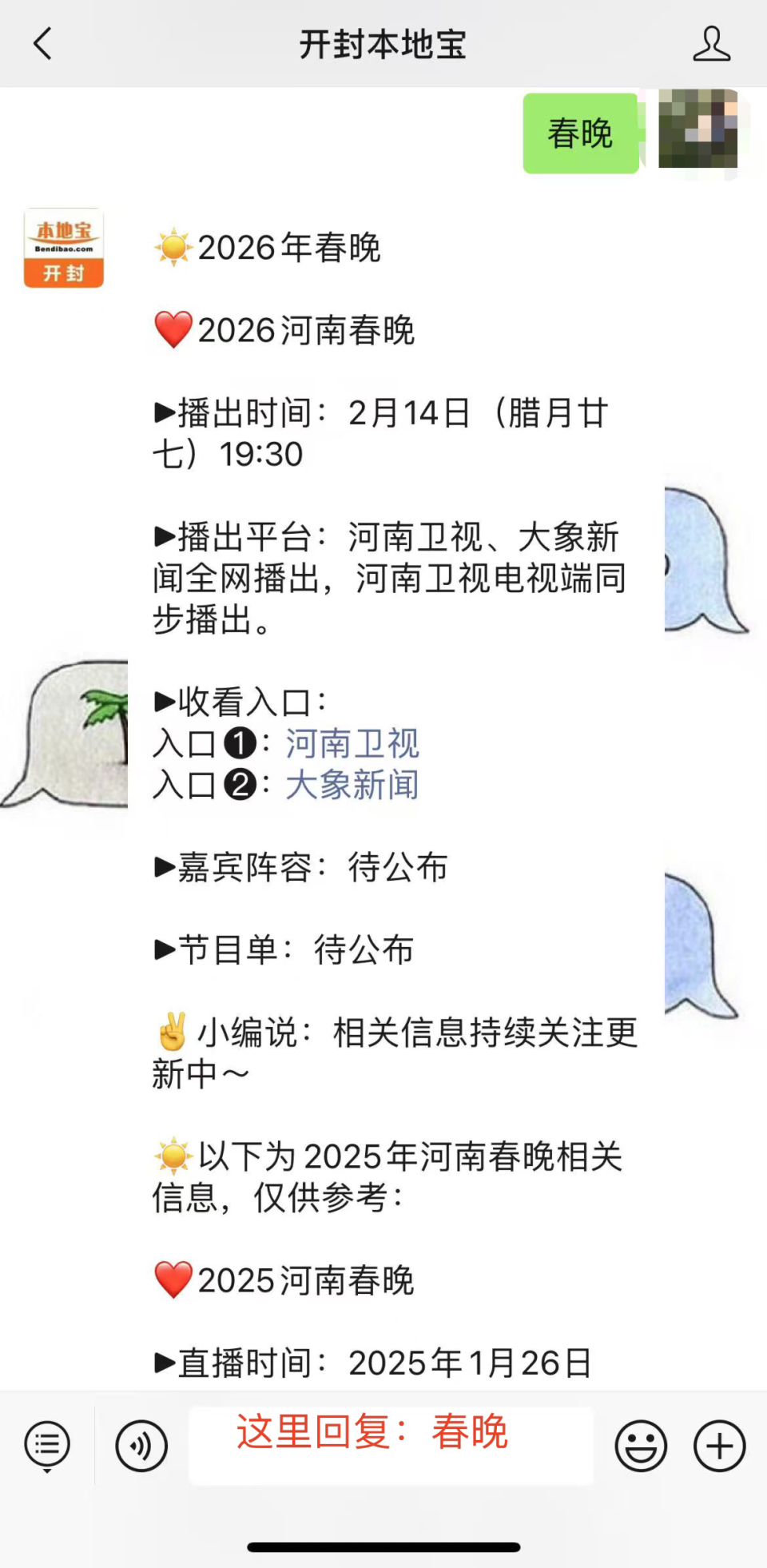Open the emoji smiley picker
This screenshot has height=1568, width=767.
click(639, 1444)
